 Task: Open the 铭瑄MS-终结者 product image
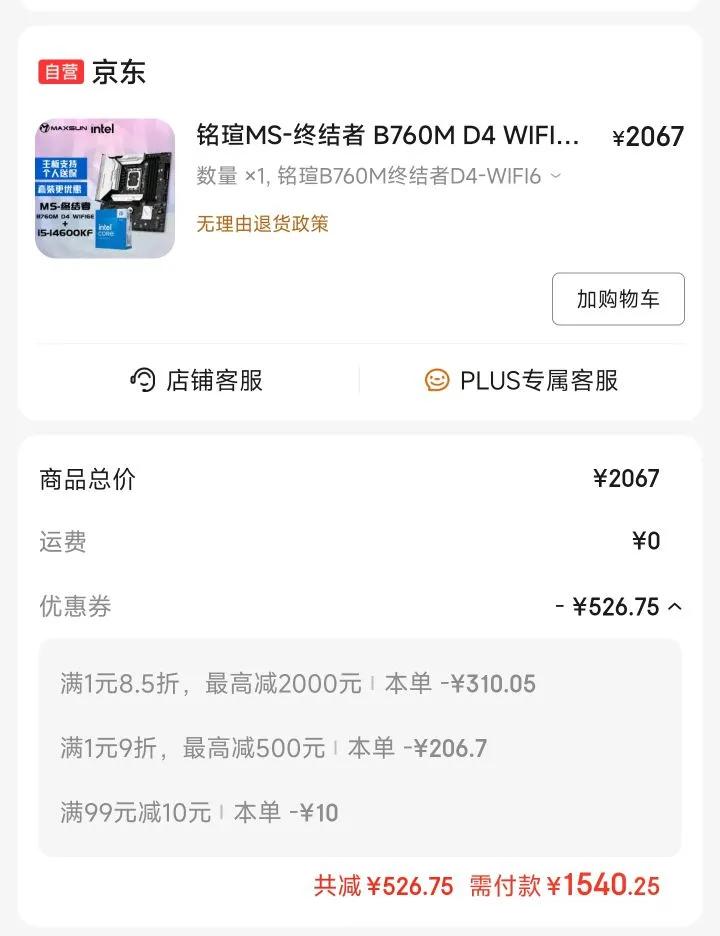(105, 189)
